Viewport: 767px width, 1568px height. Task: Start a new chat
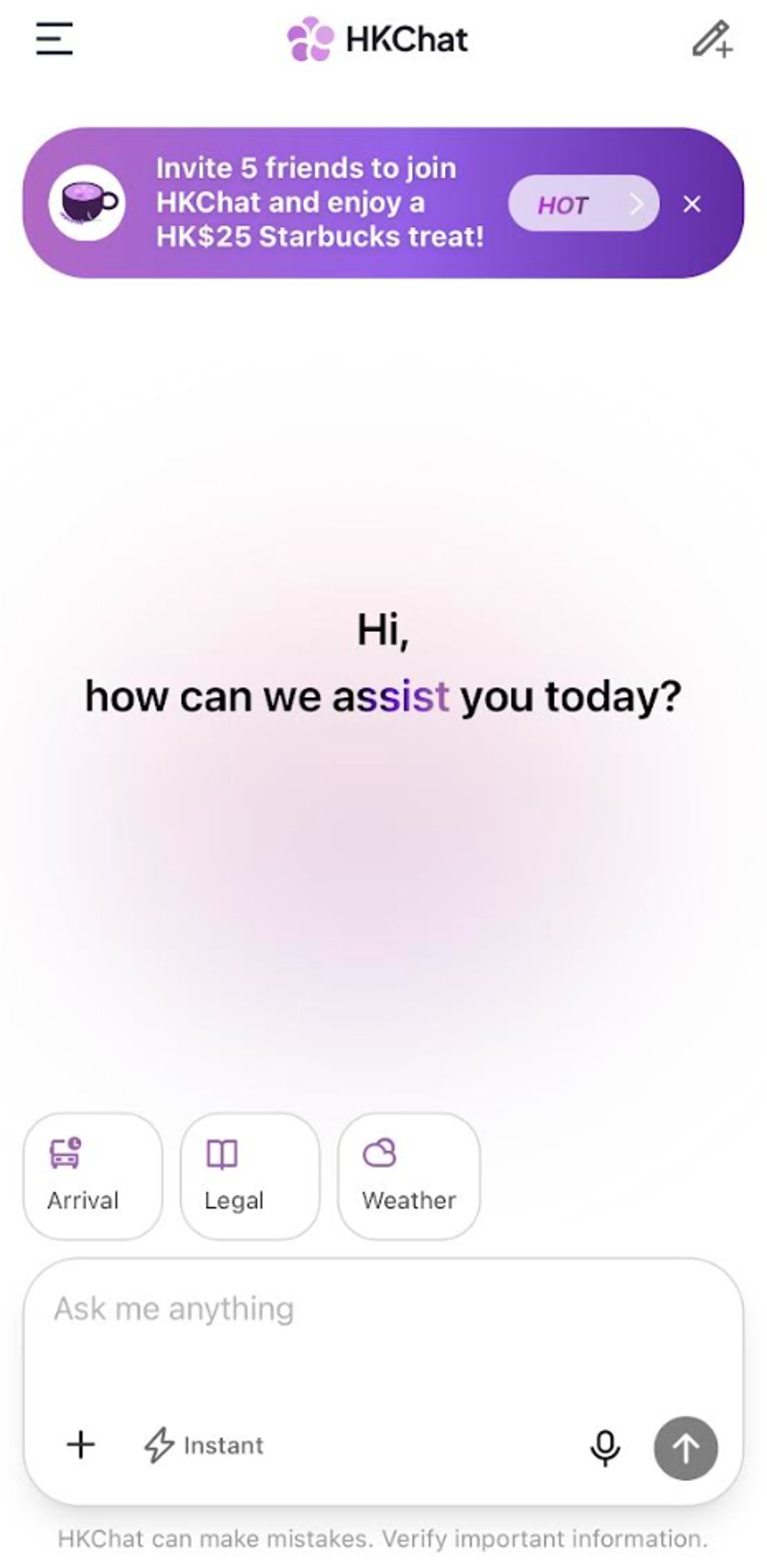click(x=712, y=39)
